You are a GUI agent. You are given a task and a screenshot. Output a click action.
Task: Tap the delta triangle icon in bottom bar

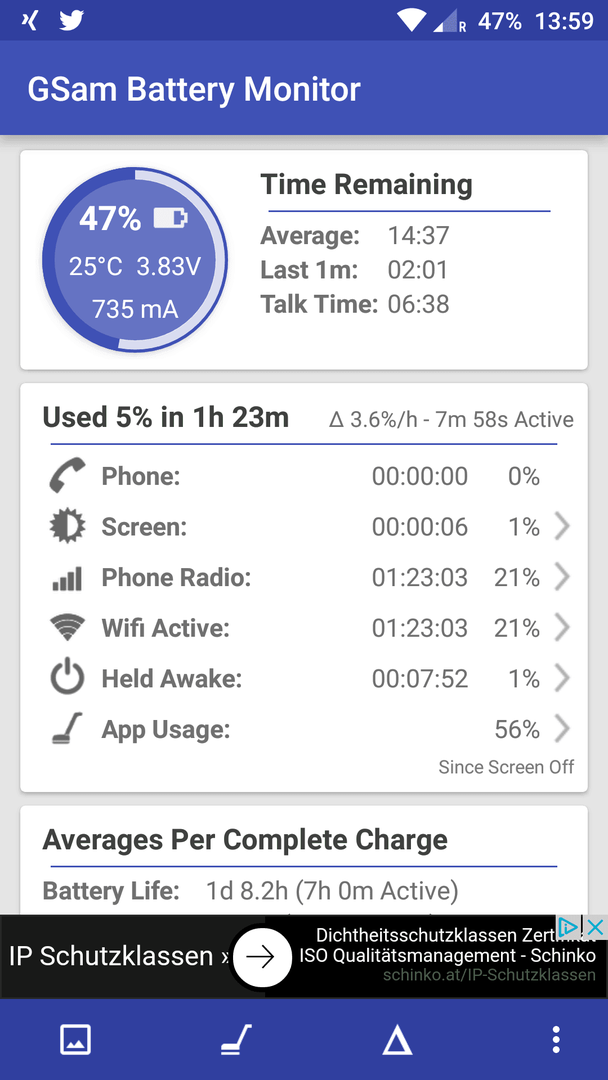click(397, 1039)
